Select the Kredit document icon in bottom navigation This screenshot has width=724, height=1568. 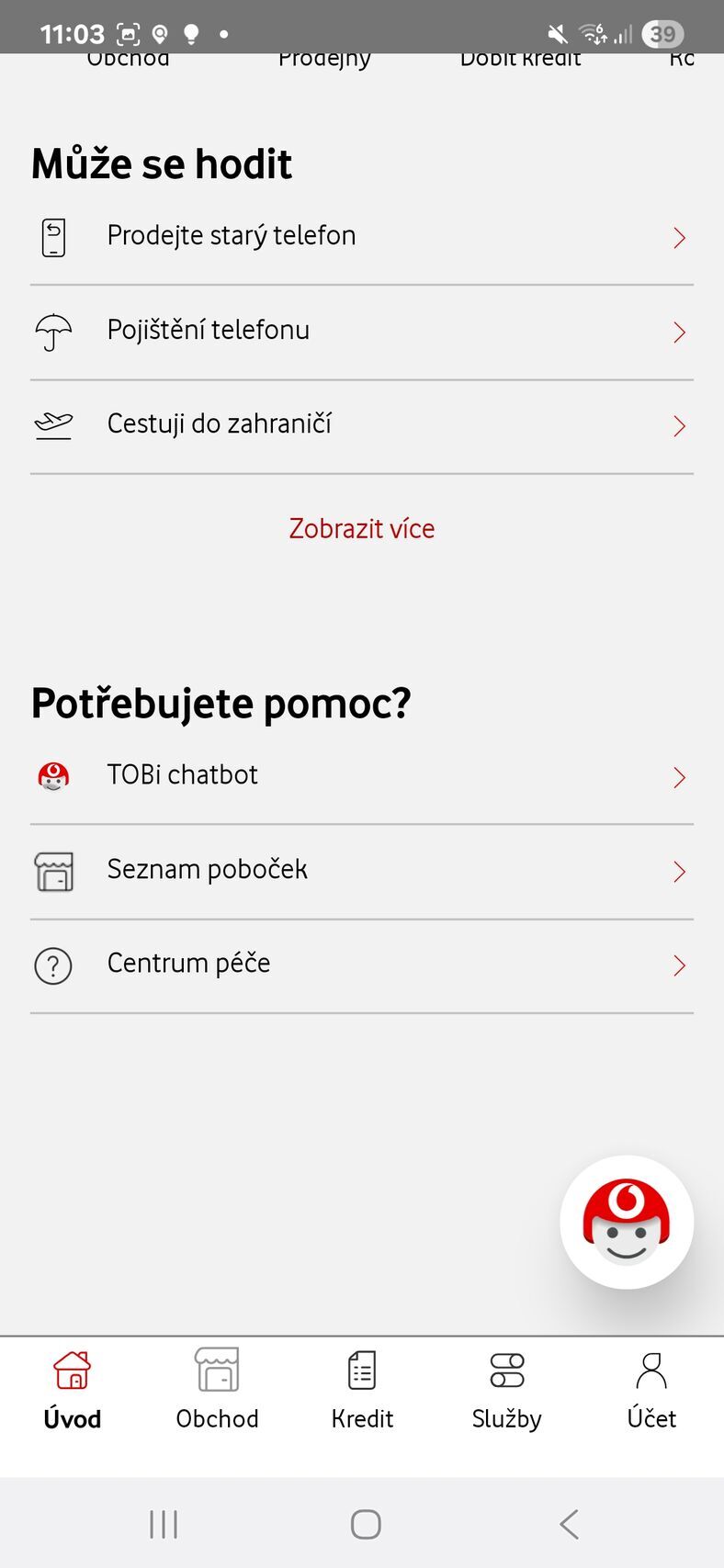click(x=362, y=1370)
